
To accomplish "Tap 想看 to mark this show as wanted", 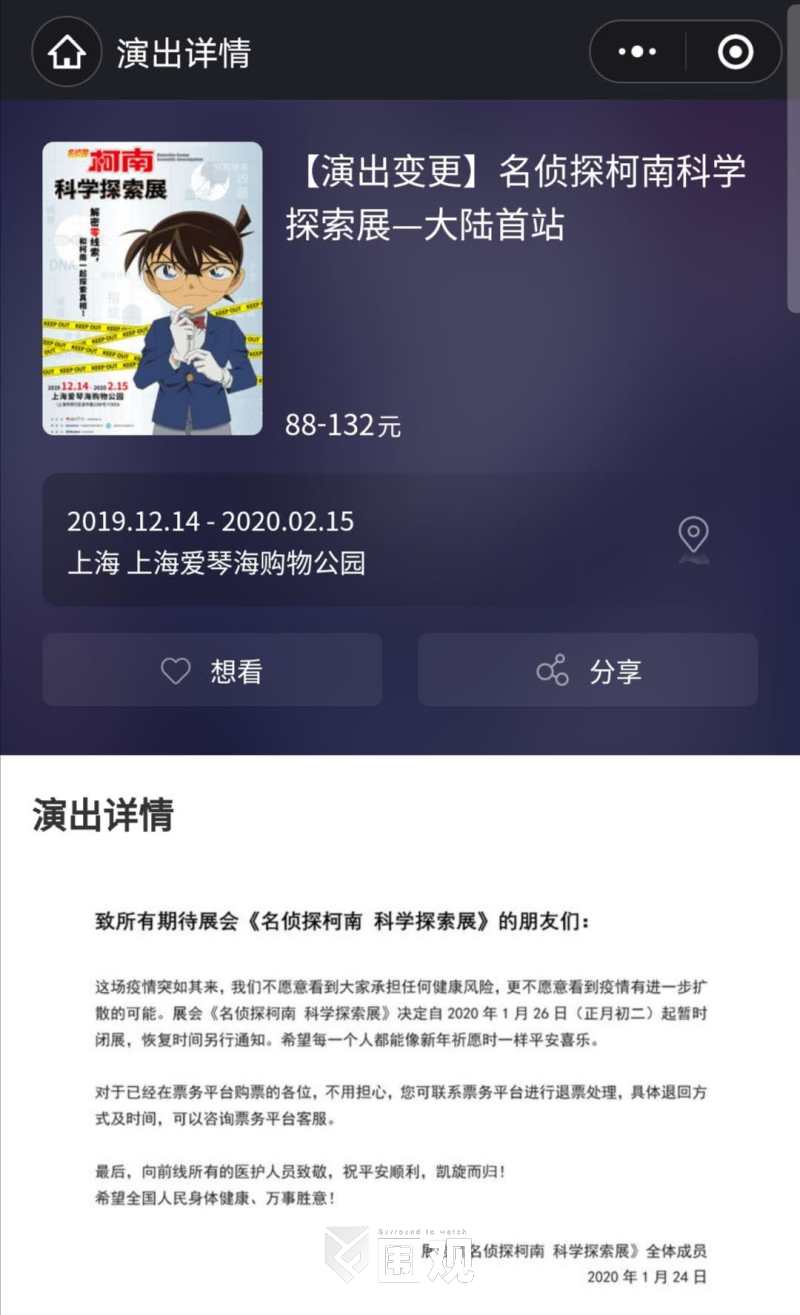I will click(x=212, y=671).
